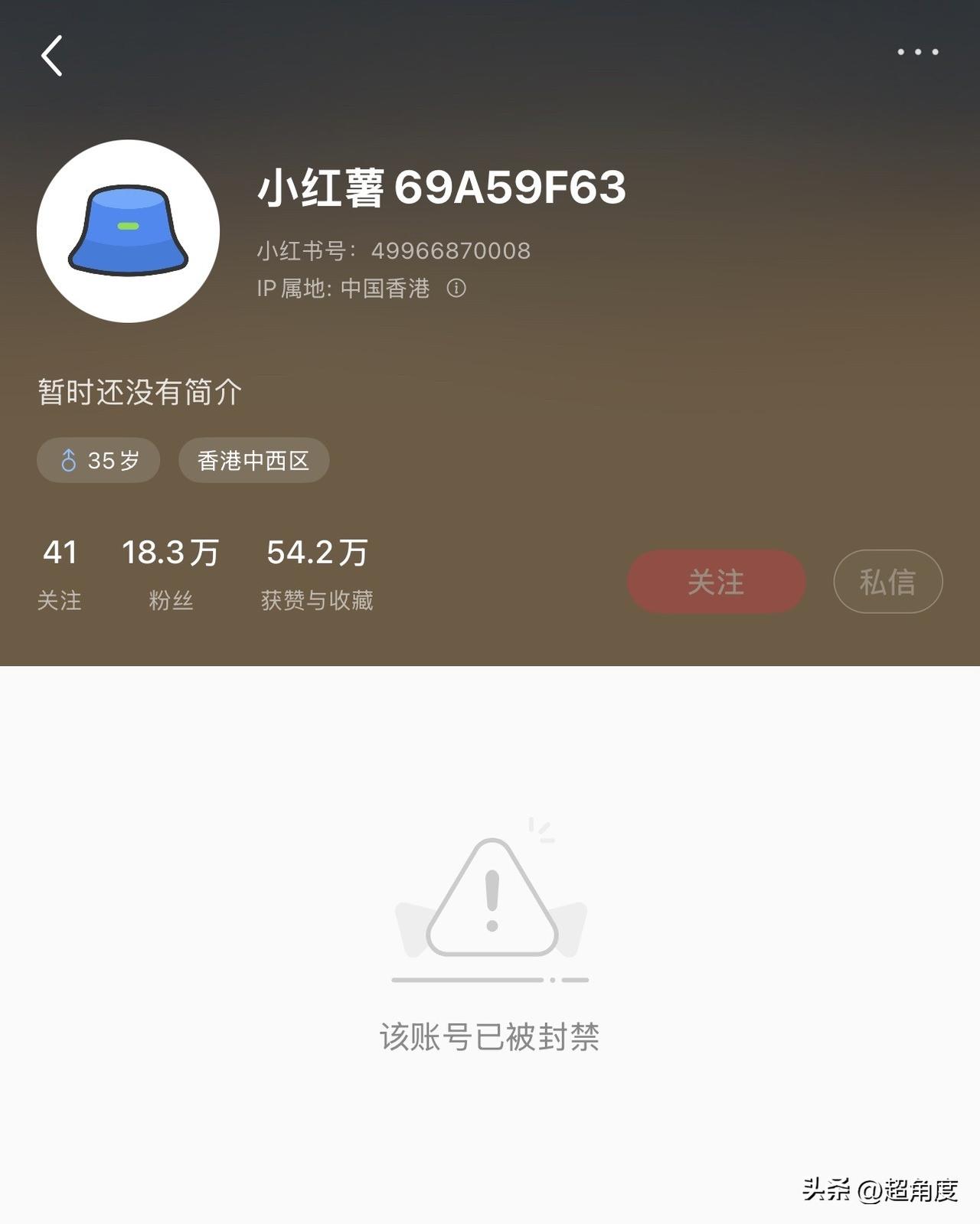Screen dimensions: 980x1224
Task: Select the 35 岁 age tag
Action: [x=98, y=460]
